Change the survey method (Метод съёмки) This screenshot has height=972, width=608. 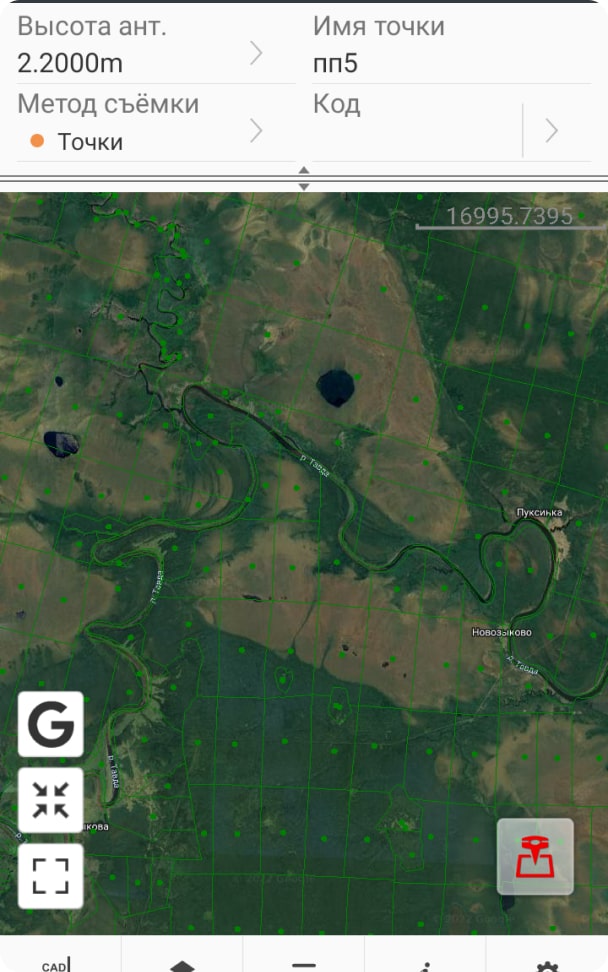click(140, 130)
